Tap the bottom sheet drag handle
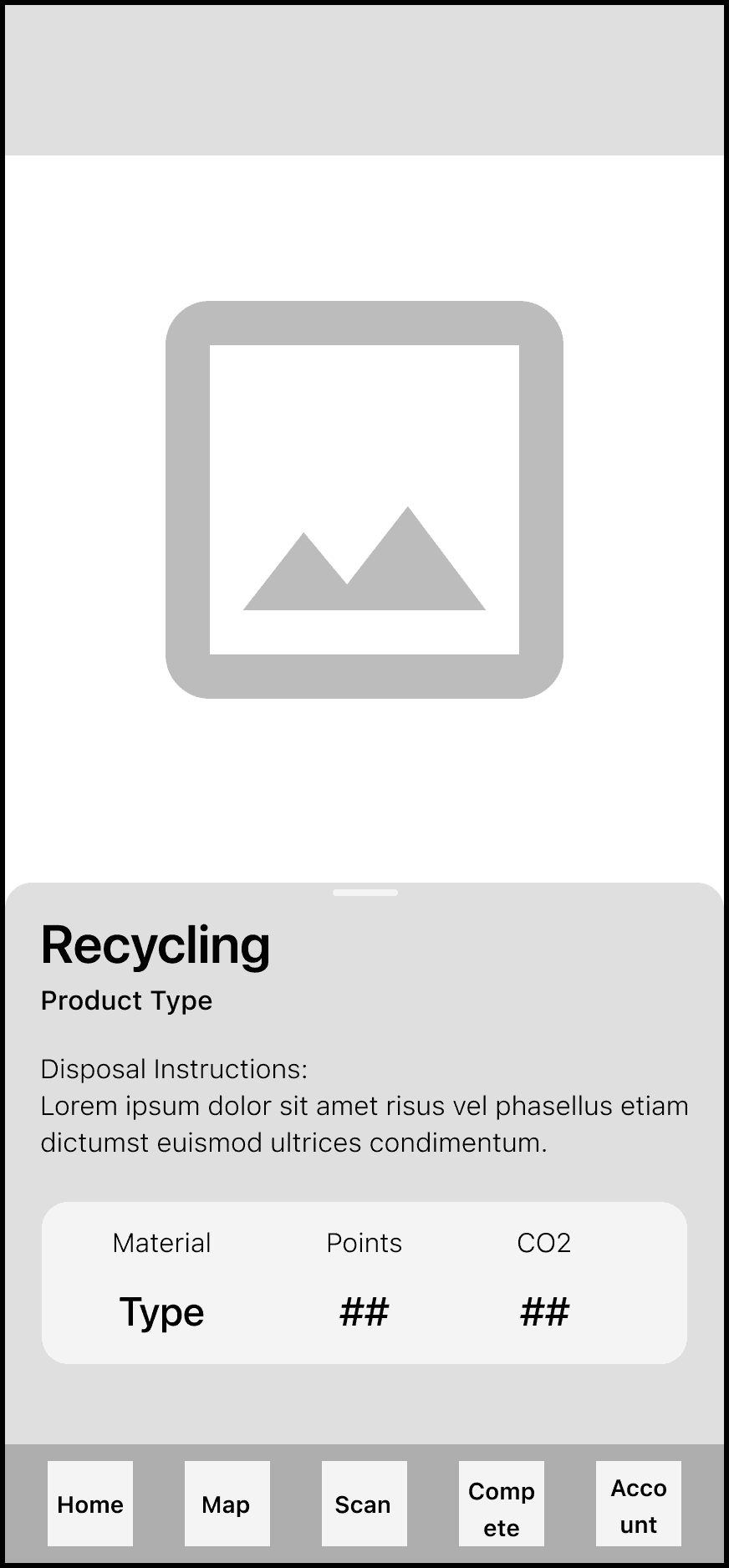 coord(365,893)
